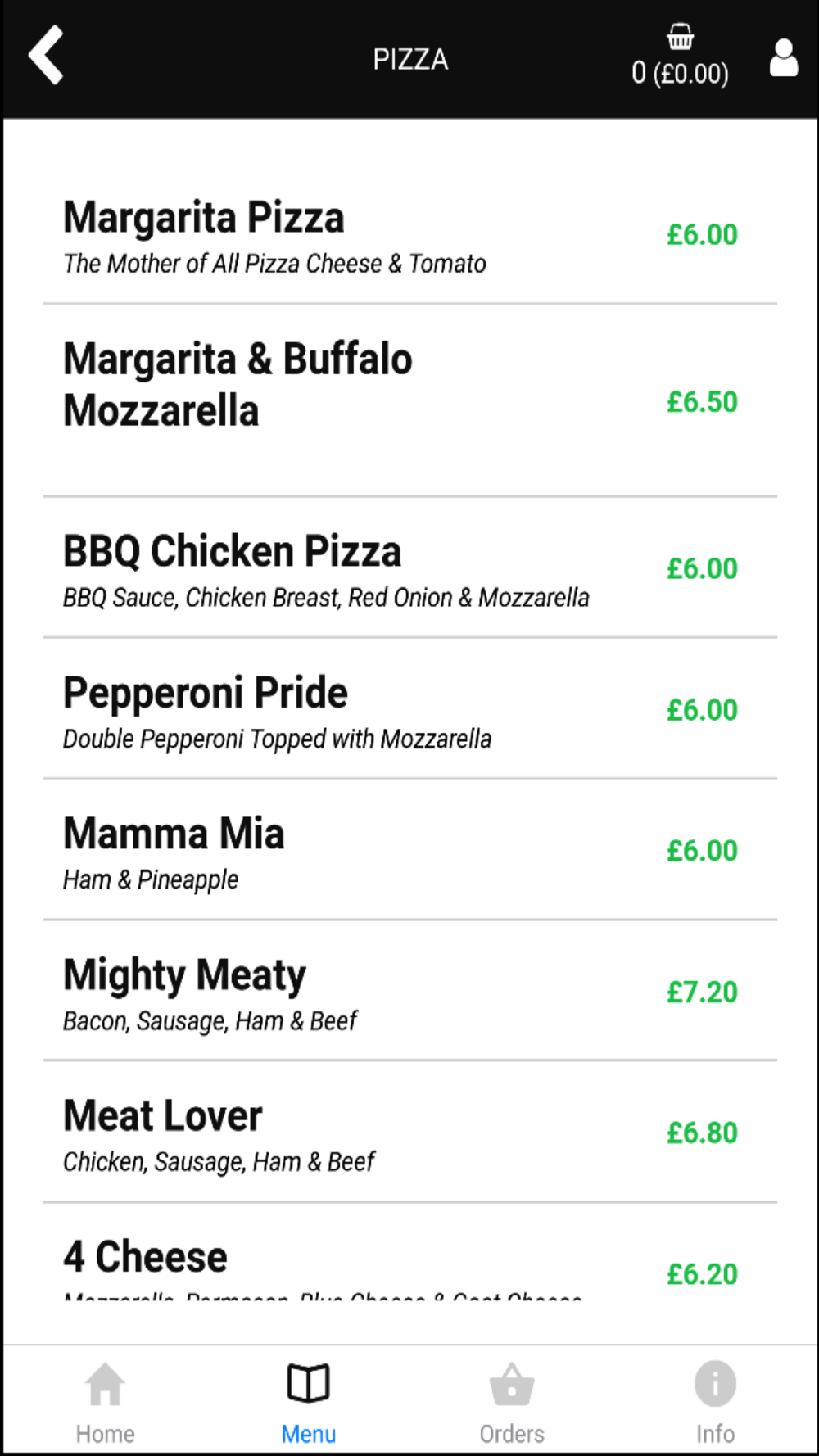Select Margarita Pizza
This screenshot has width=819, height=1456.
(409, 233)
